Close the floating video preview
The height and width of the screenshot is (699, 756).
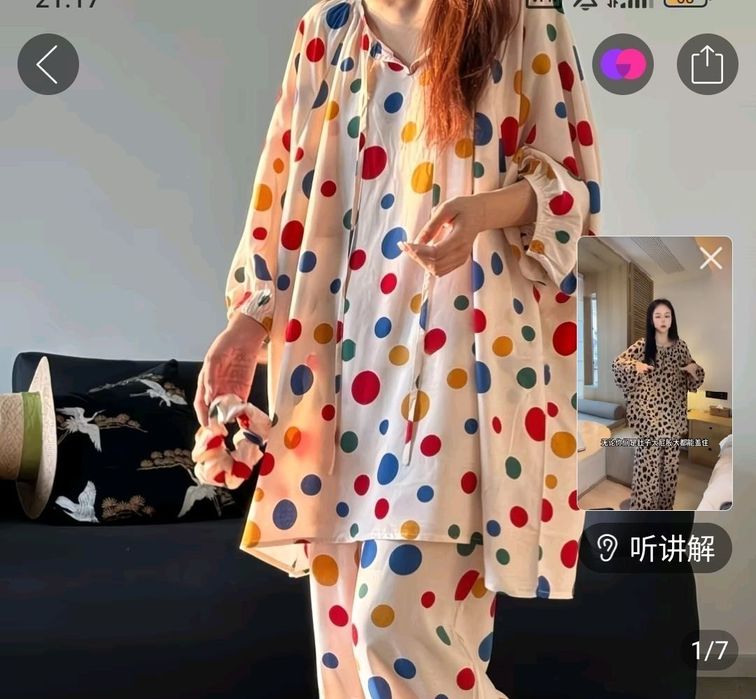click(x=711, y=259)
